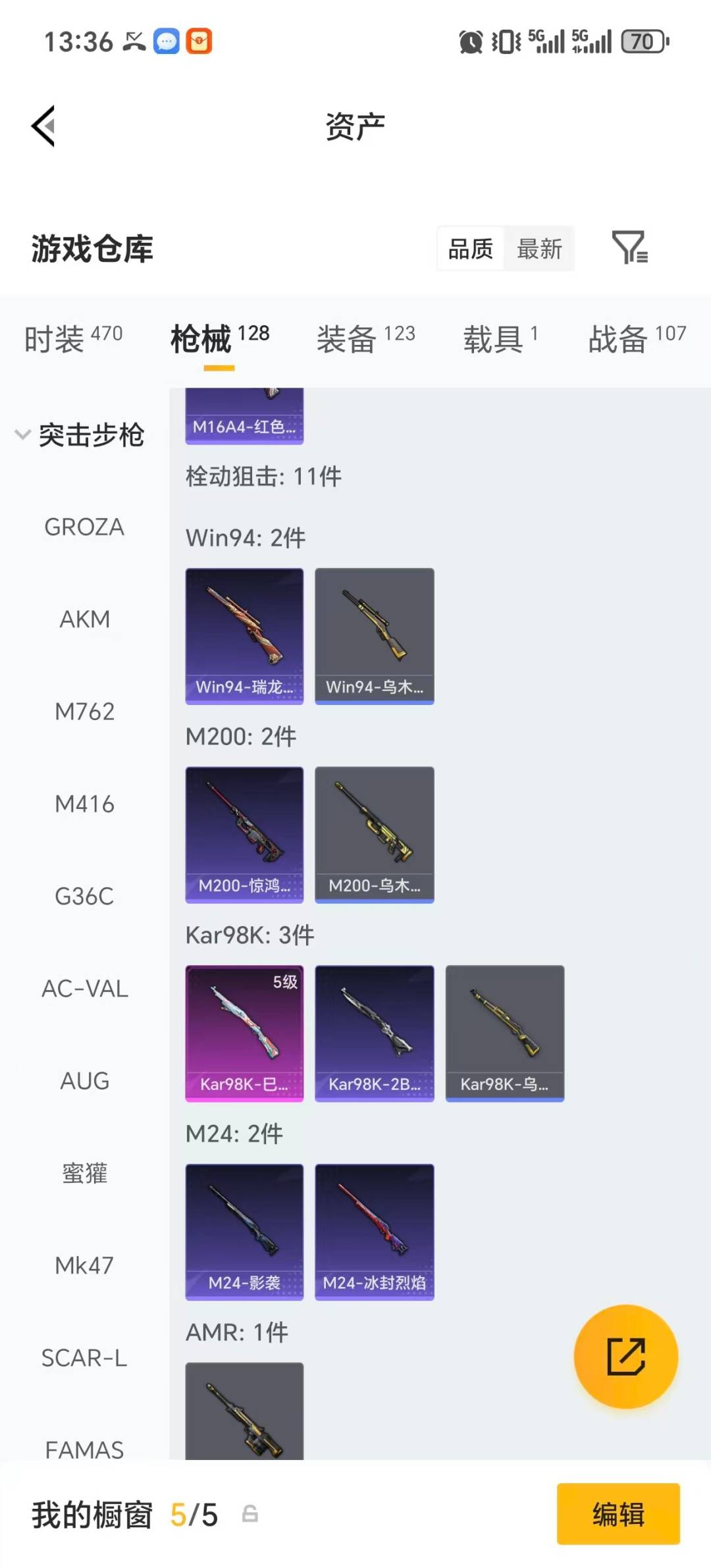
Task: Tap the messaging icon in the status bar
Action: click(x=165, y=41)
